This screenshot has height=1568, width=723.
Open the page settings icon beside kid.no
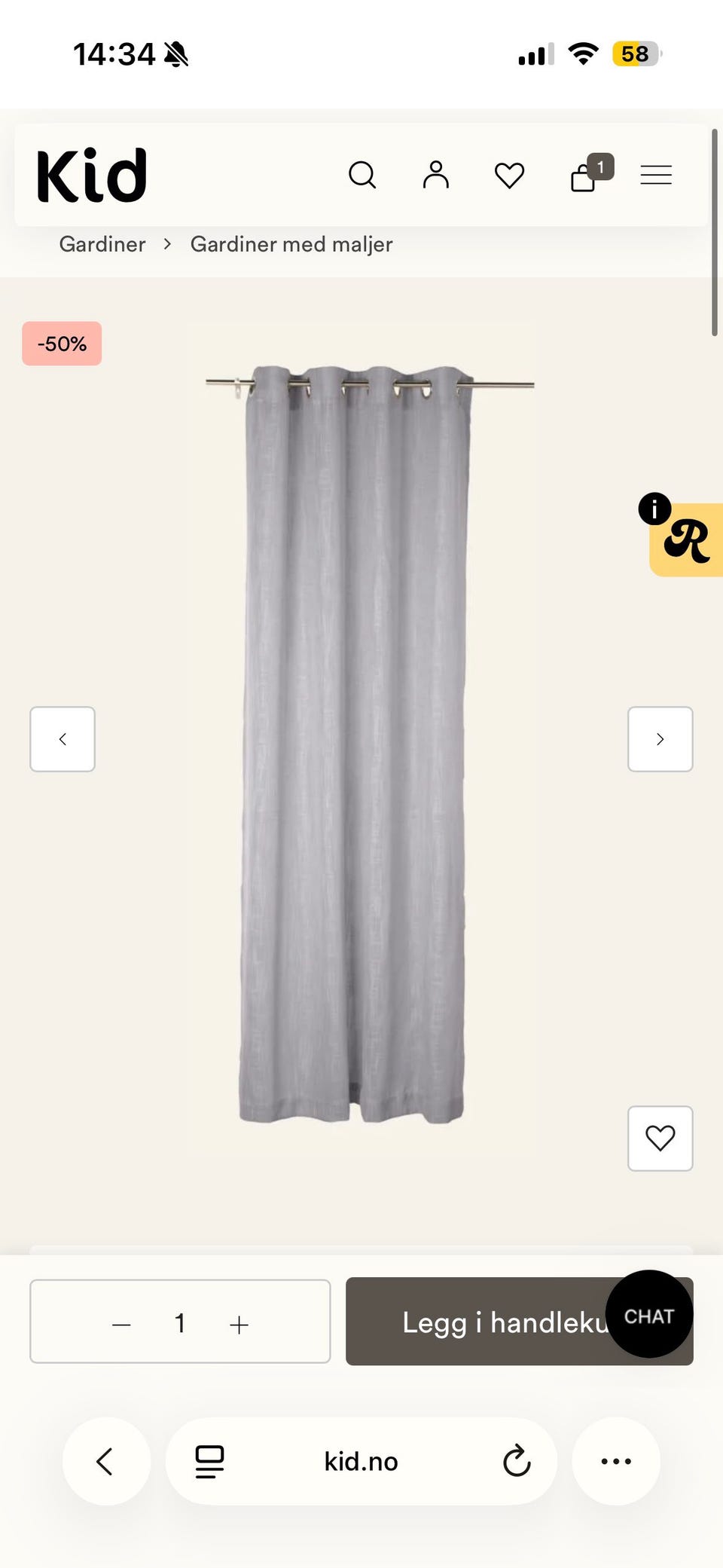click(x=209, y=1462)
